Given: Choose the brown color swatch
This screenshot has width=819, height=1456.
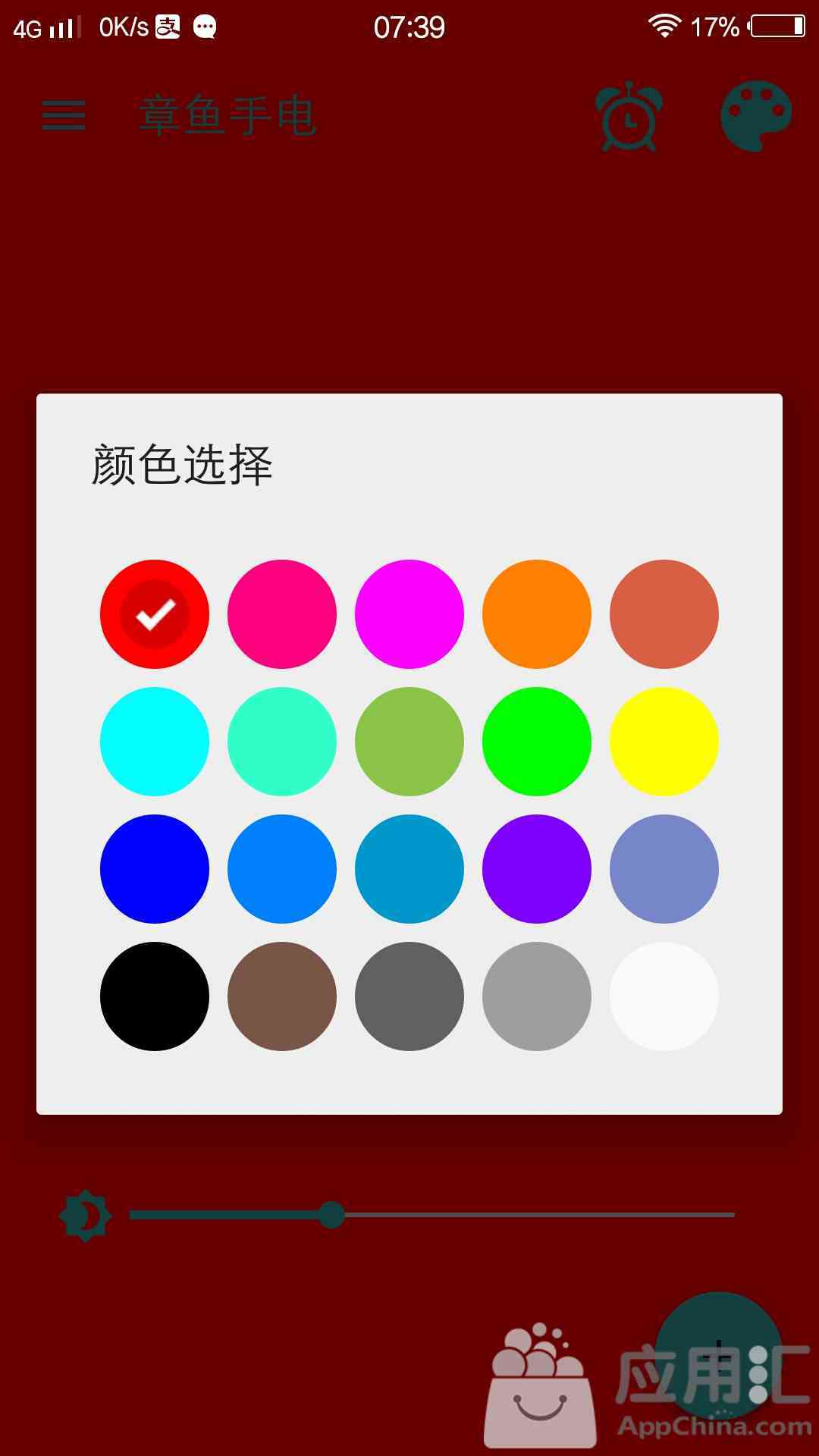Looking at the screenshot, I should (x=282, y=996).
